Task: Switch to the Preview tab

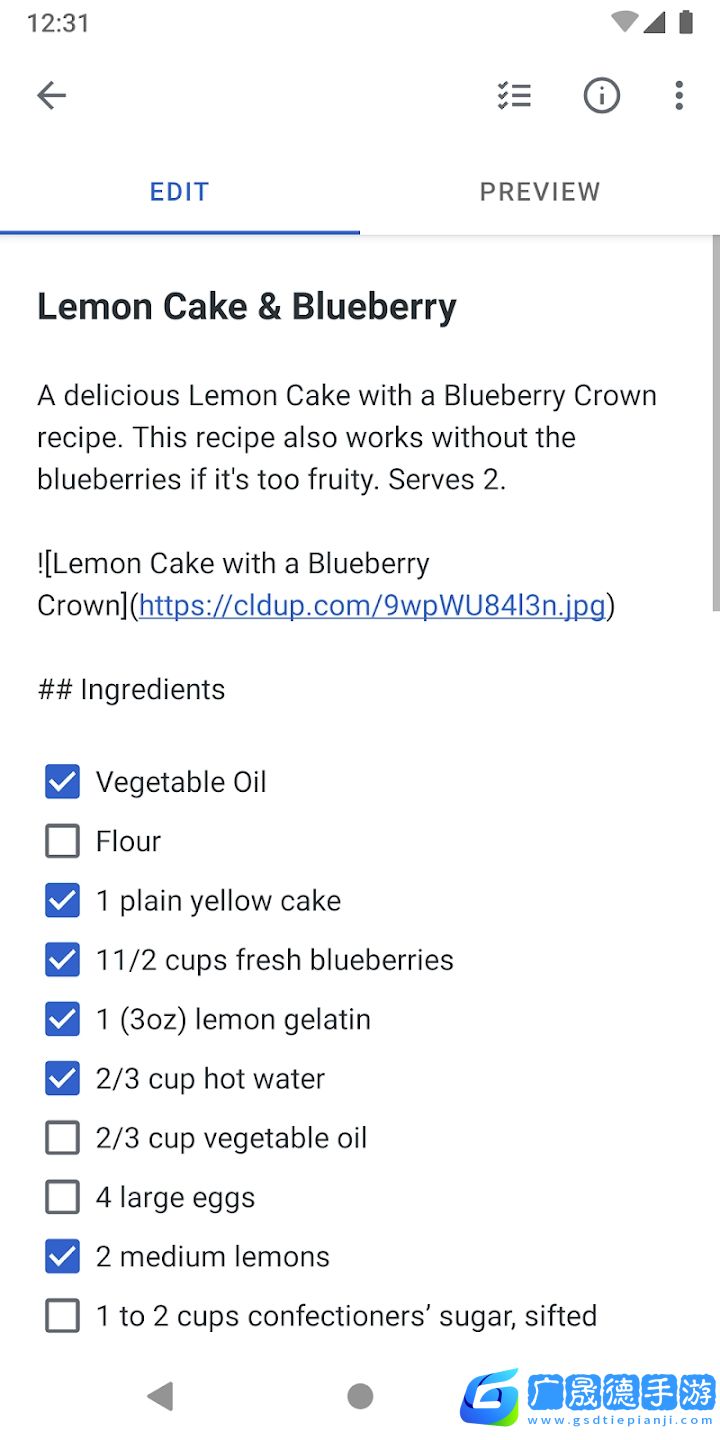Action: pos(540,192)
